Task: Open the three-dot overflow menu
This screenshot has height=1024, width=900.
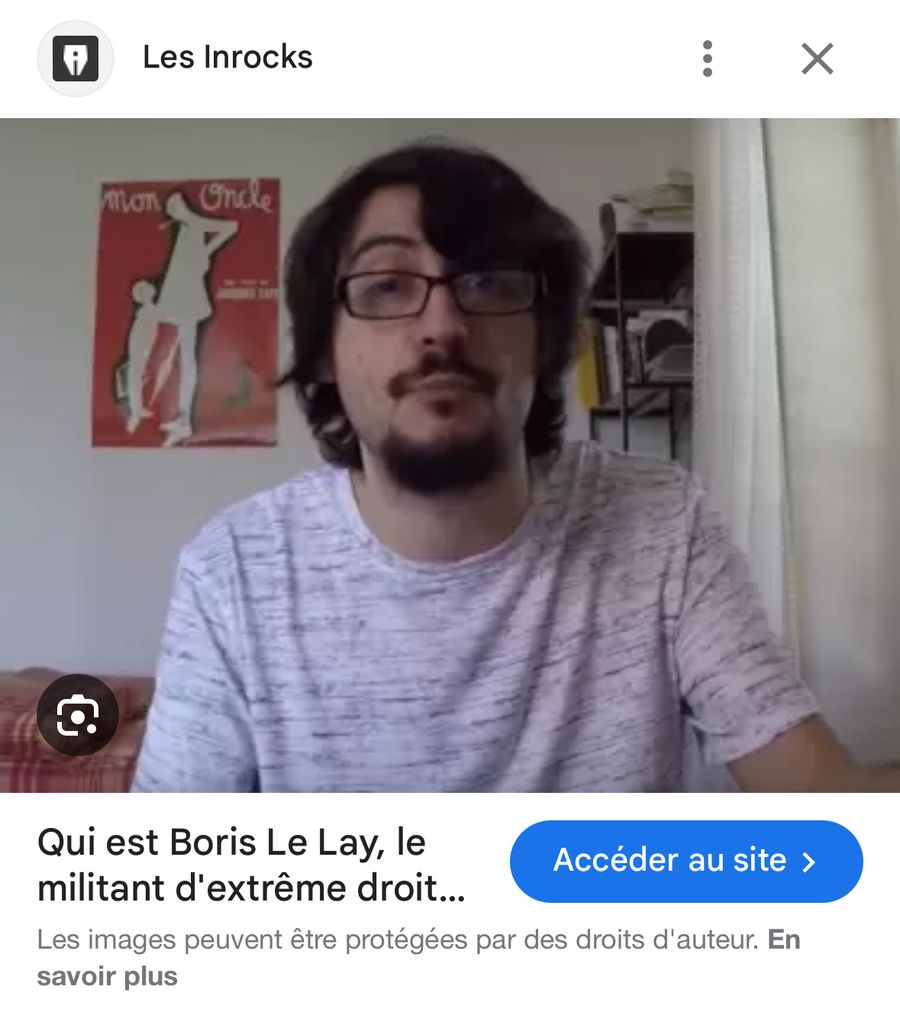Action: (x=707, y=59)
